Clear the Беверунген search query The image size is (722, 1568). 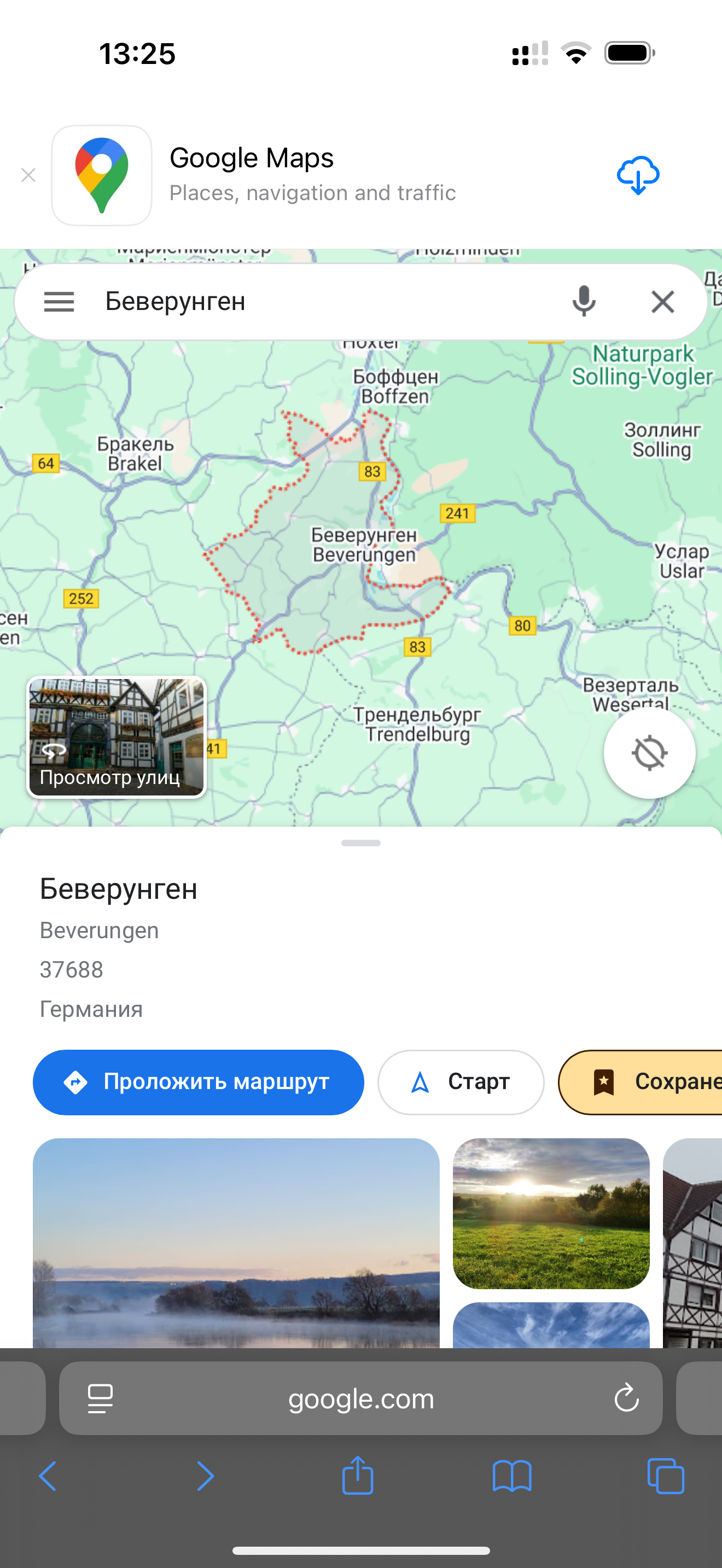coord(662,301)
